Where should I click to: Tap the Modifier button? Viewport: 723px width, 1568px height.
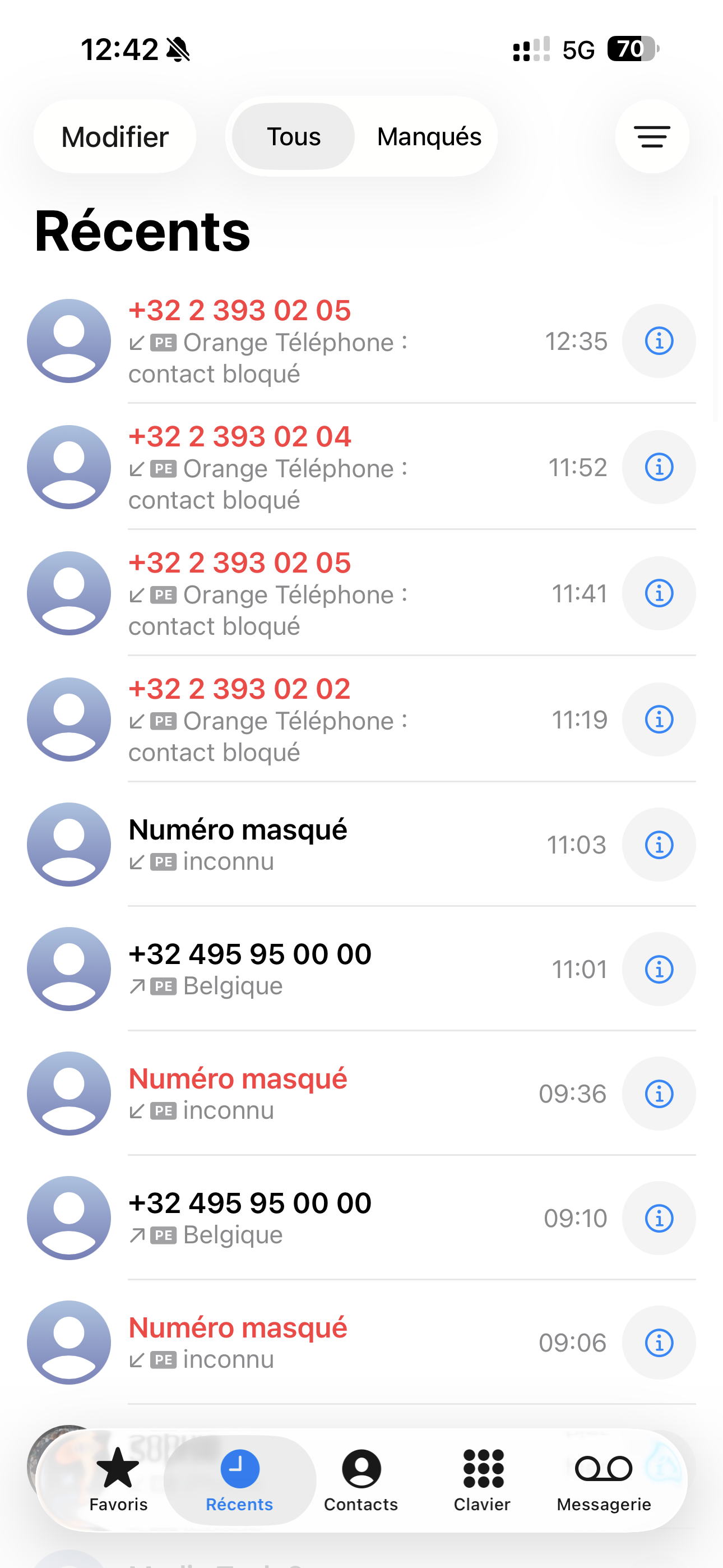(115, 136)
